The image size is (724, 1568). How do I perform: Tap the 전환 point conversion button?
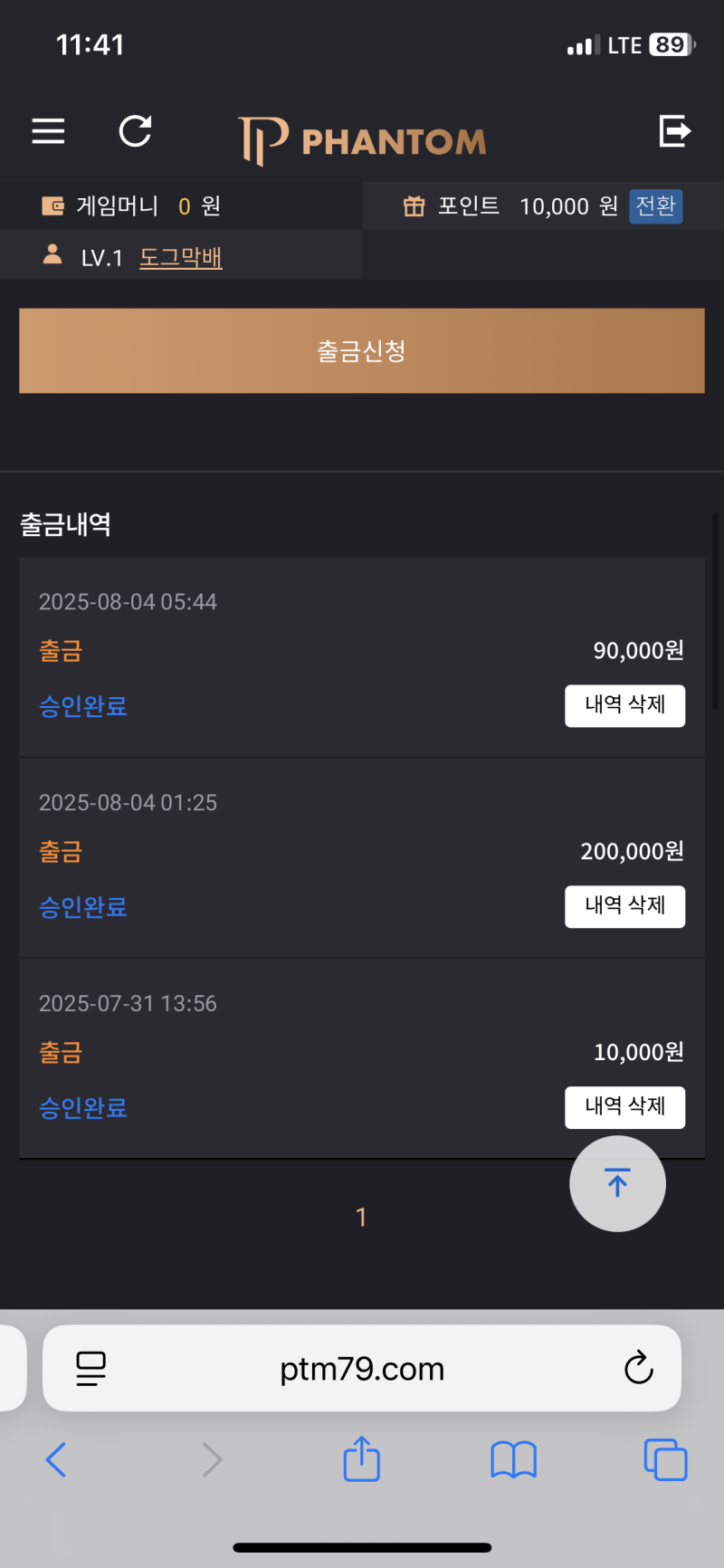[655, 206]
